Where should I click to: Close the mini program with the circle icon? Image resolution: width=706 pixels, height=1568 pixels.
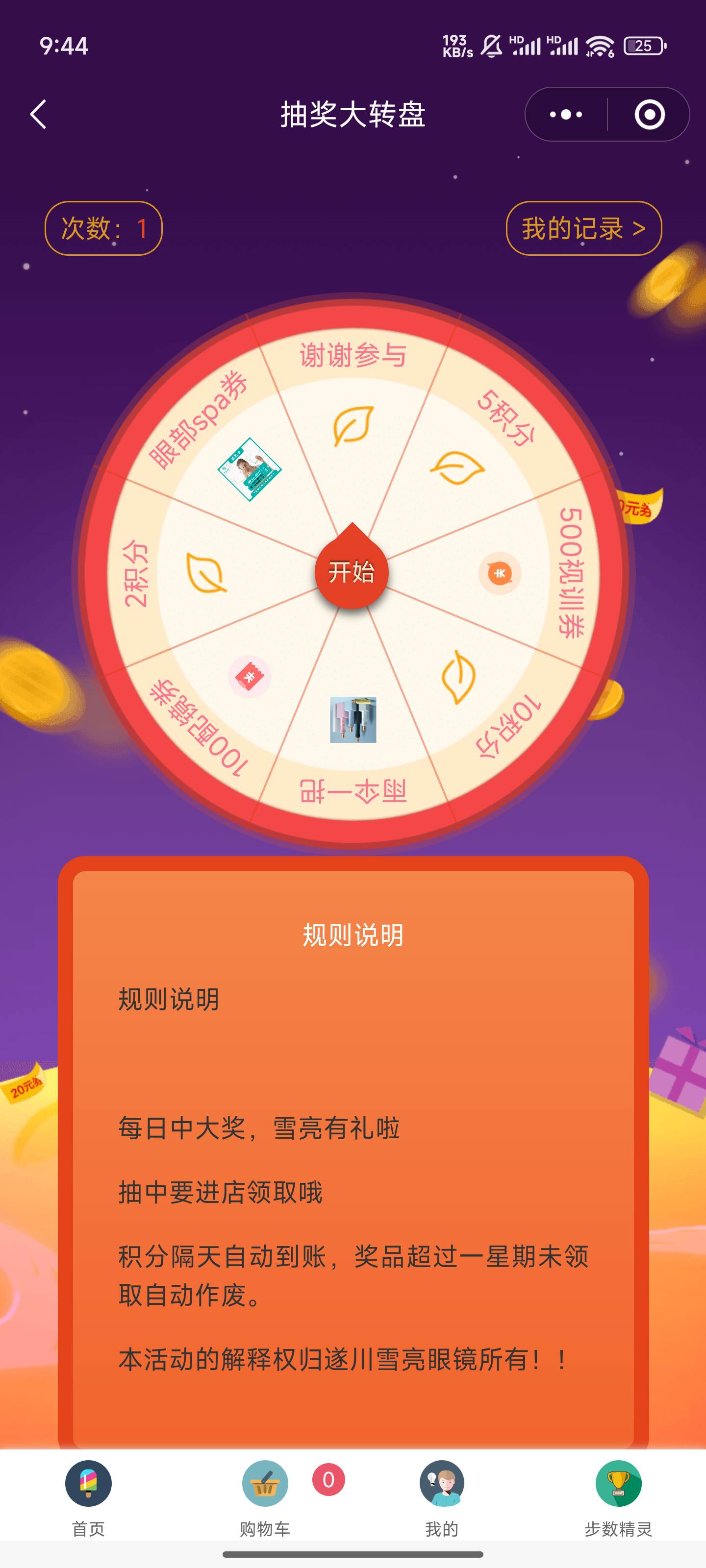[x=649, y=115]
